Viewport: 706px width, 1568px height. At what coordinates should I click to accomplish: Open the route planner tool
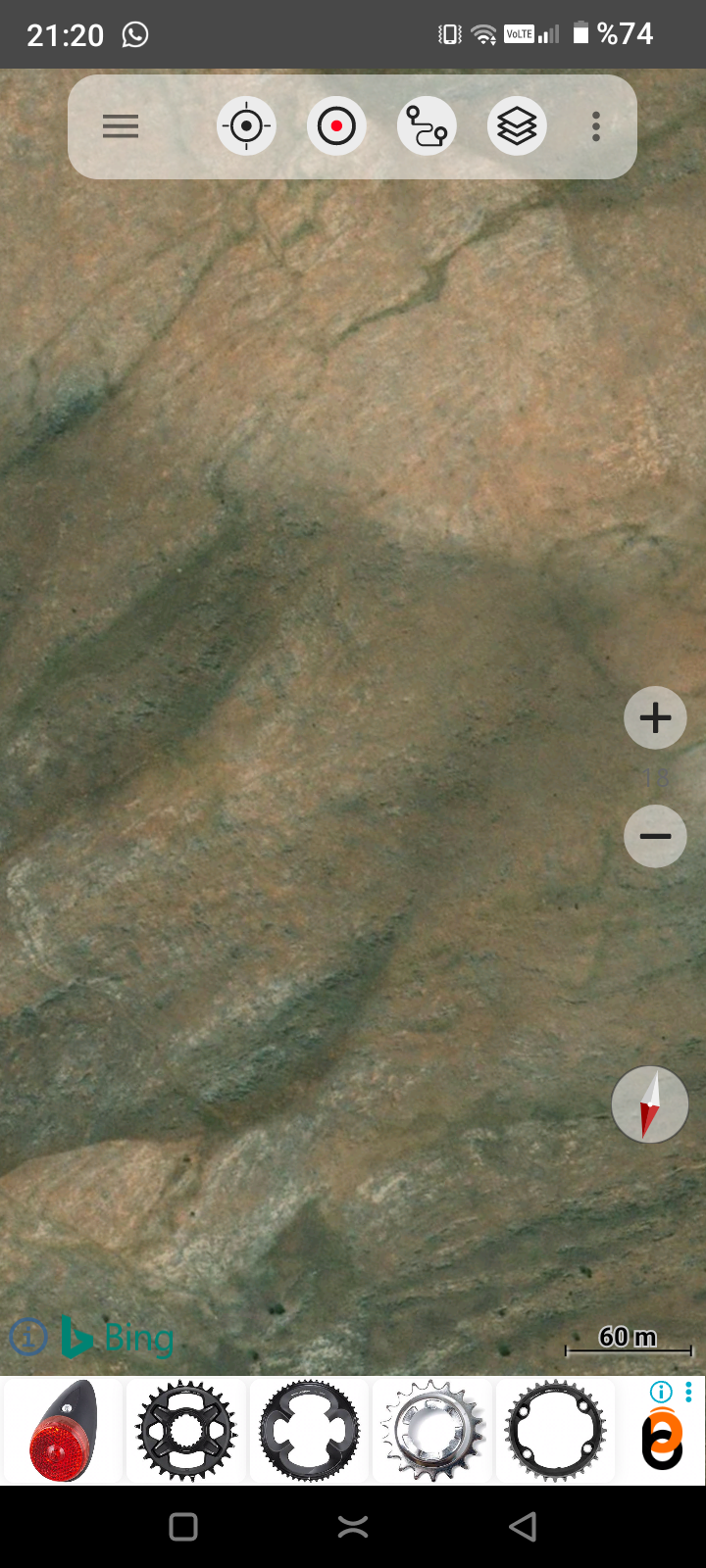coord(427,126)
